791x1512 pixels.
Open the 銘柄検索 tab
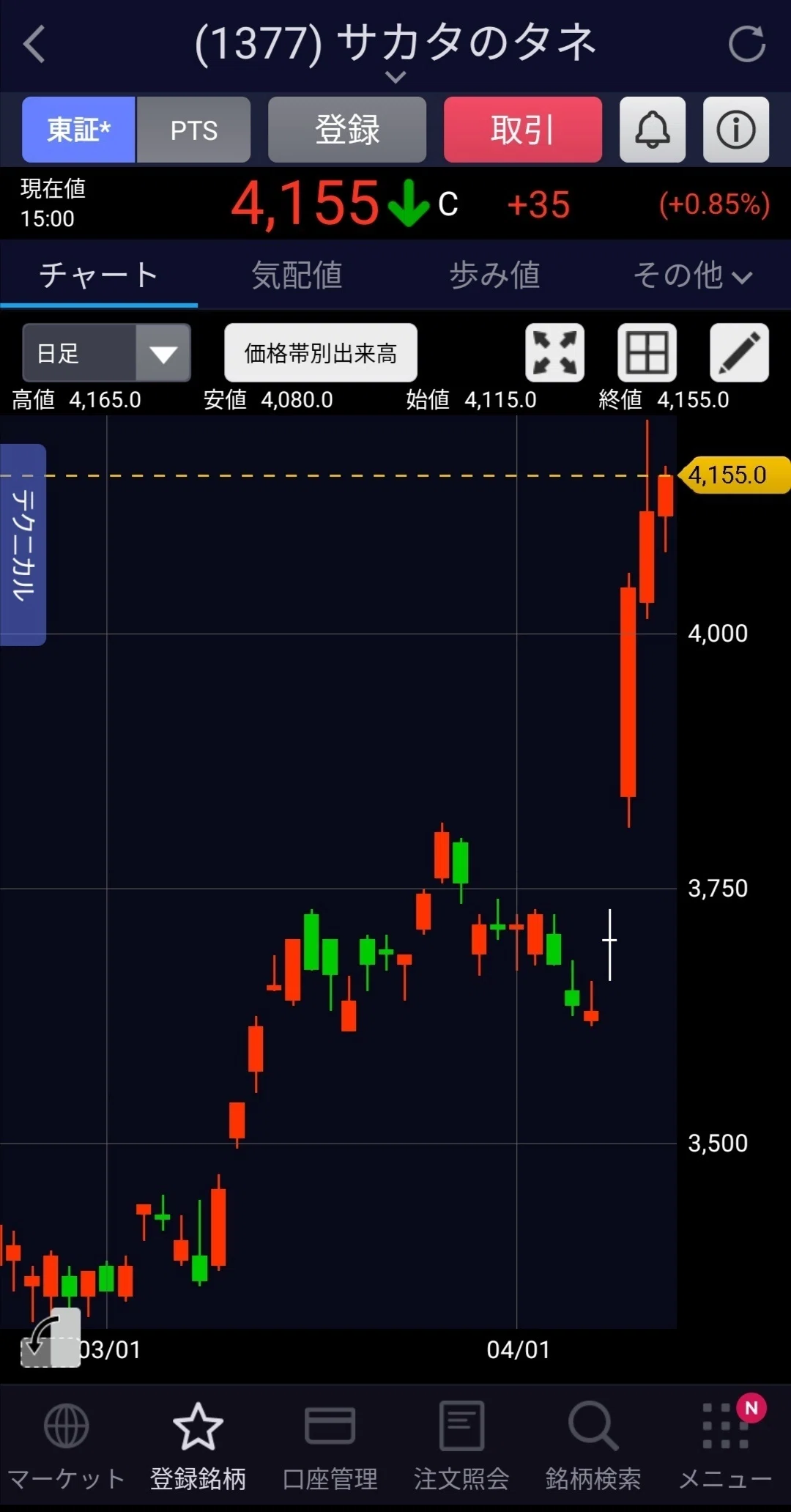[593, 1447]
